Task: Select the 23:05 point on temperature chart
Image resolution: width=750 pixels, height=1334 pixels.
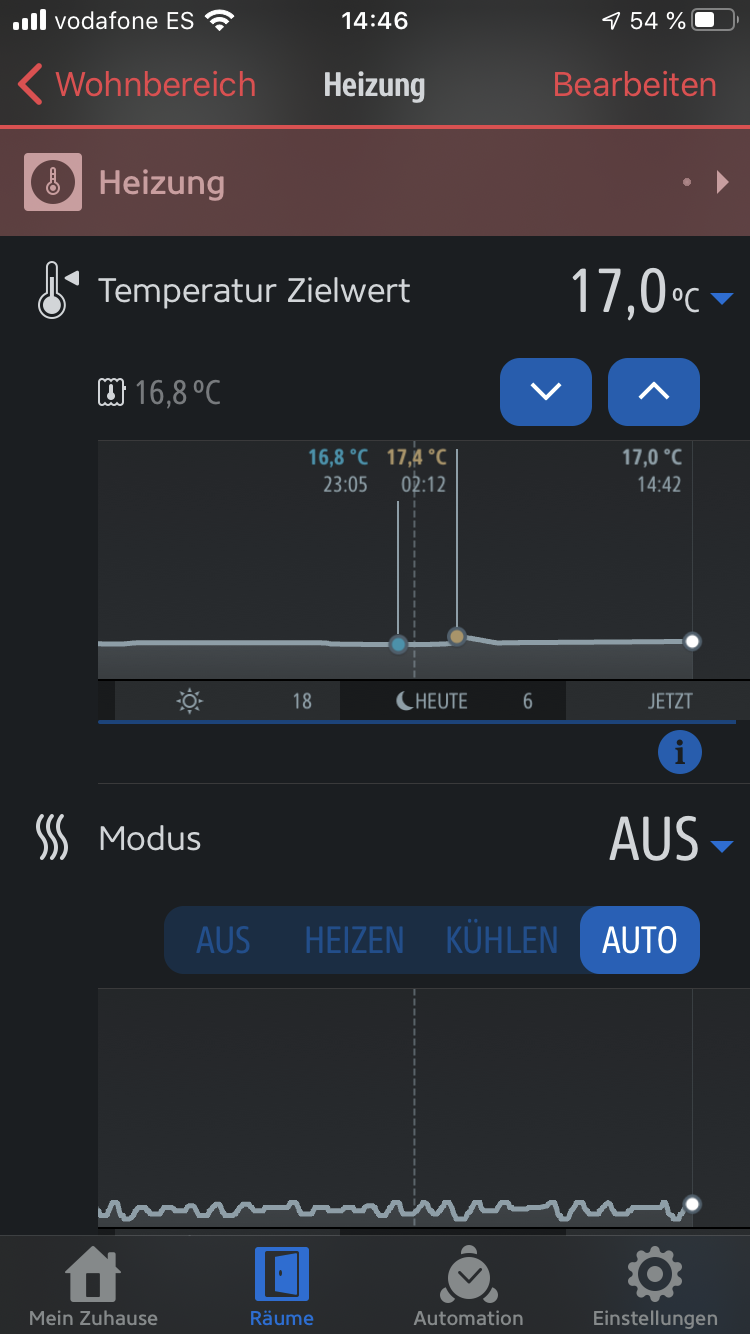Action: (x=398, y=644)
